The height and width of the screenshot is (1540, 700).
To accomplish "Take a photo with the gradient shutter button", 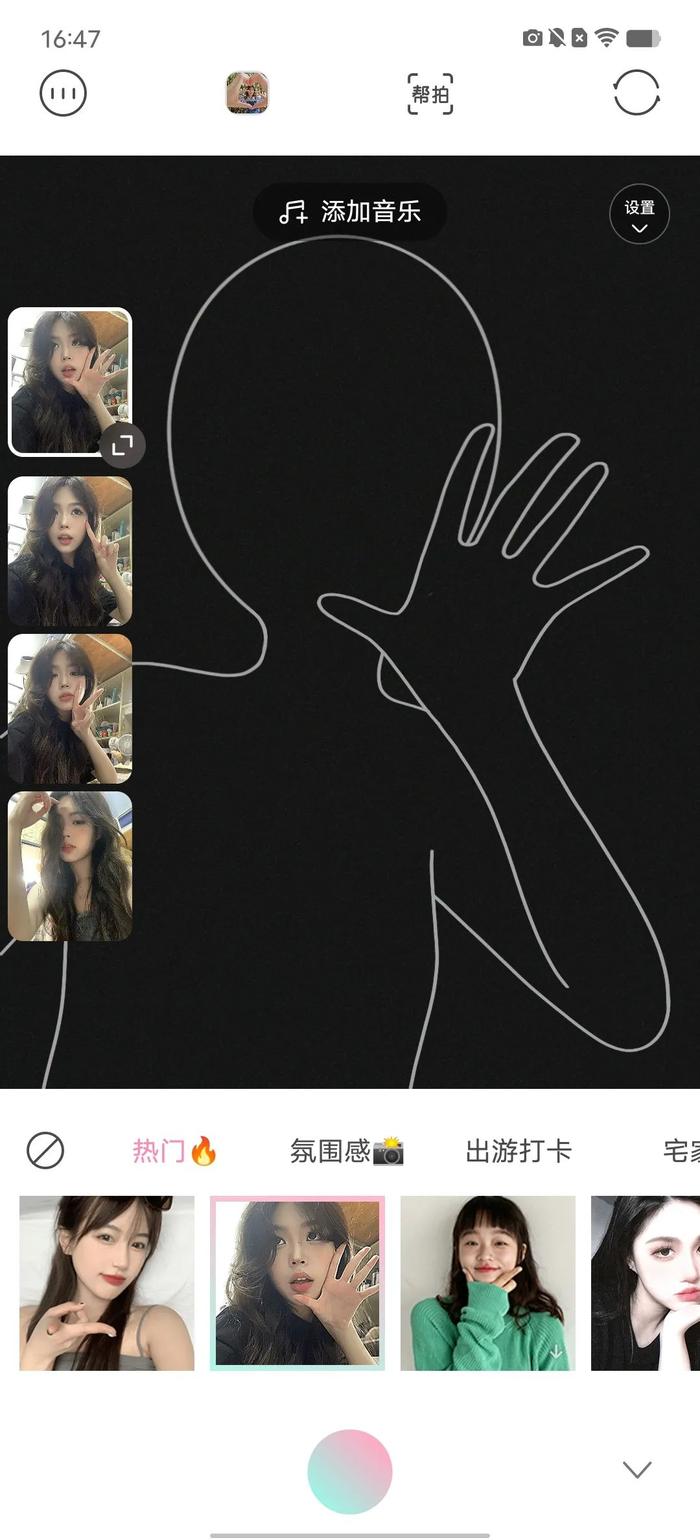I will (350, 1472).
